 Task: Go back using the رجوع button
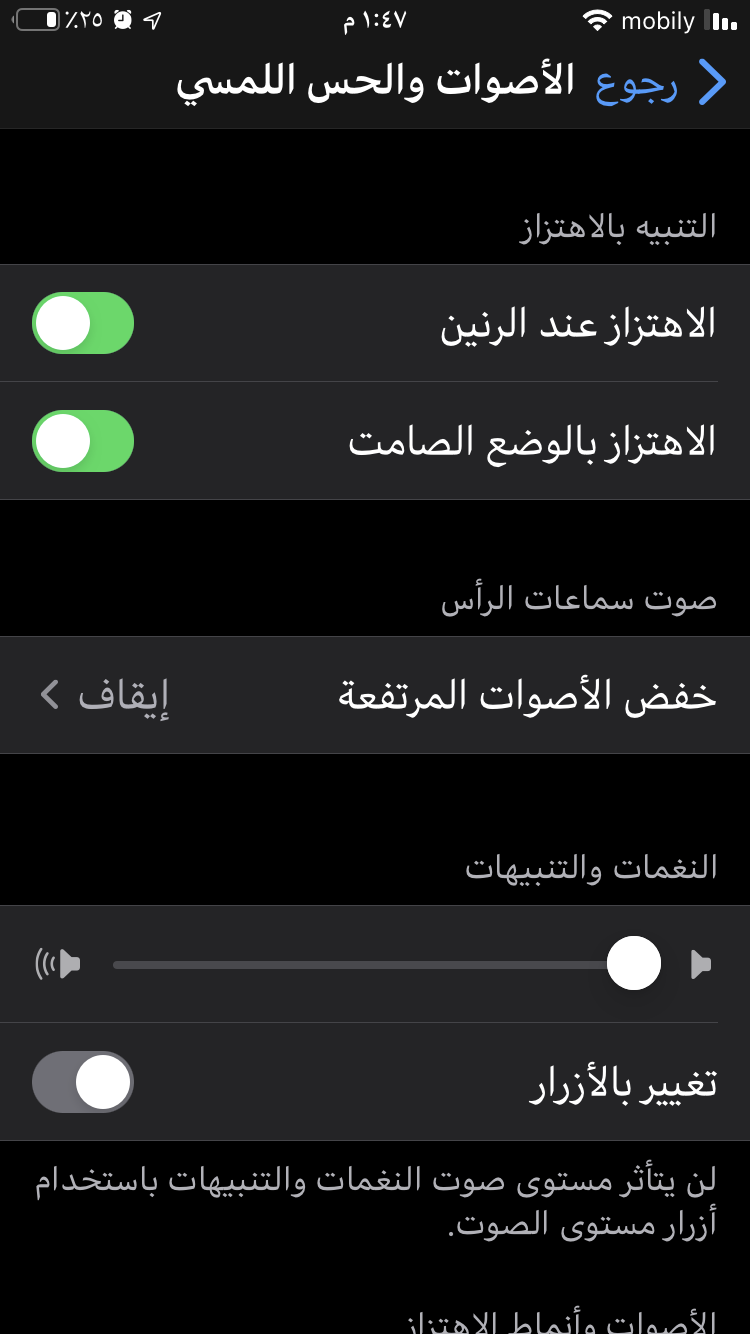(x=662, y=83)
